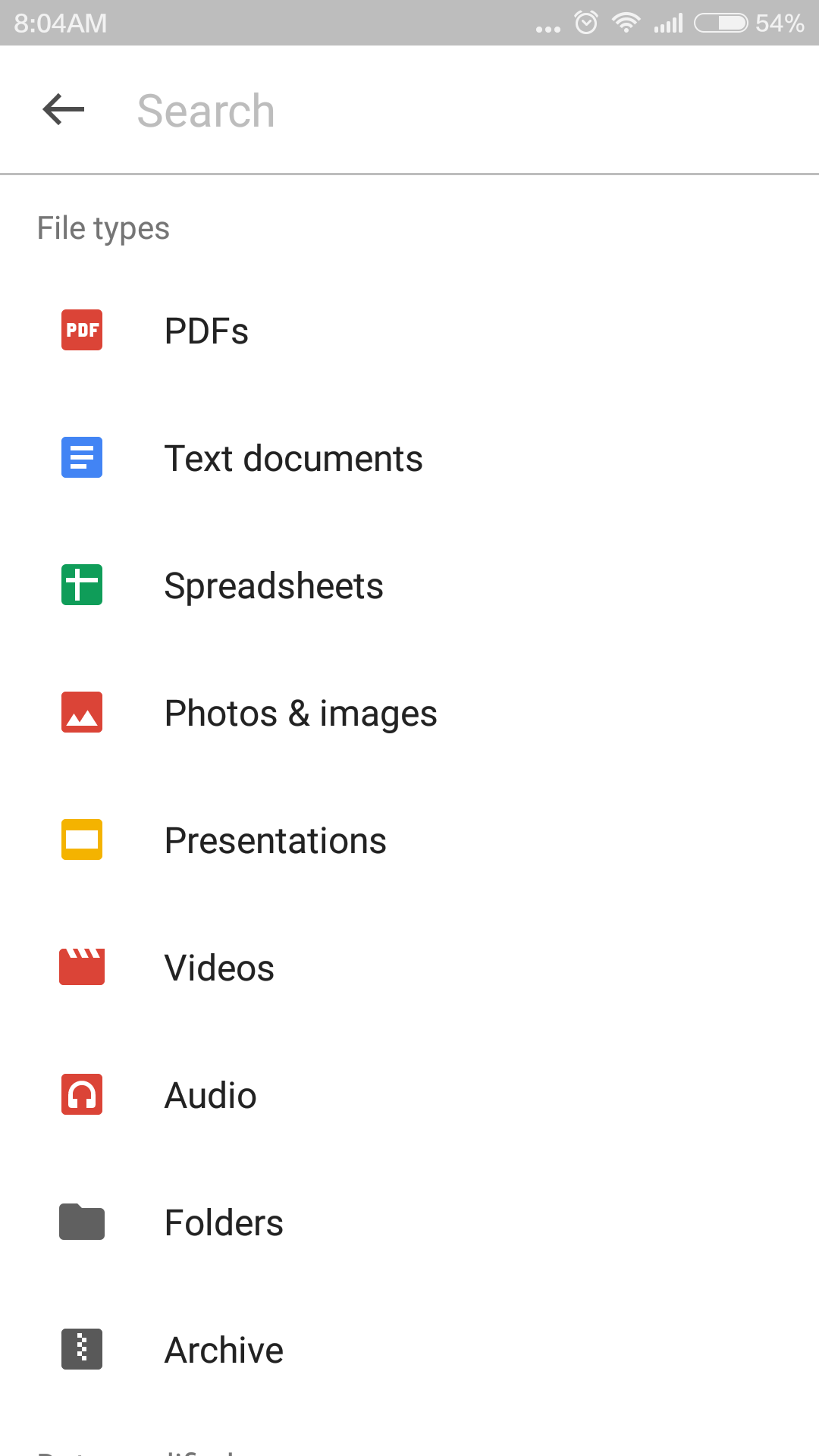
Task: Go back using the arrow icon
Action: (64, 110)
